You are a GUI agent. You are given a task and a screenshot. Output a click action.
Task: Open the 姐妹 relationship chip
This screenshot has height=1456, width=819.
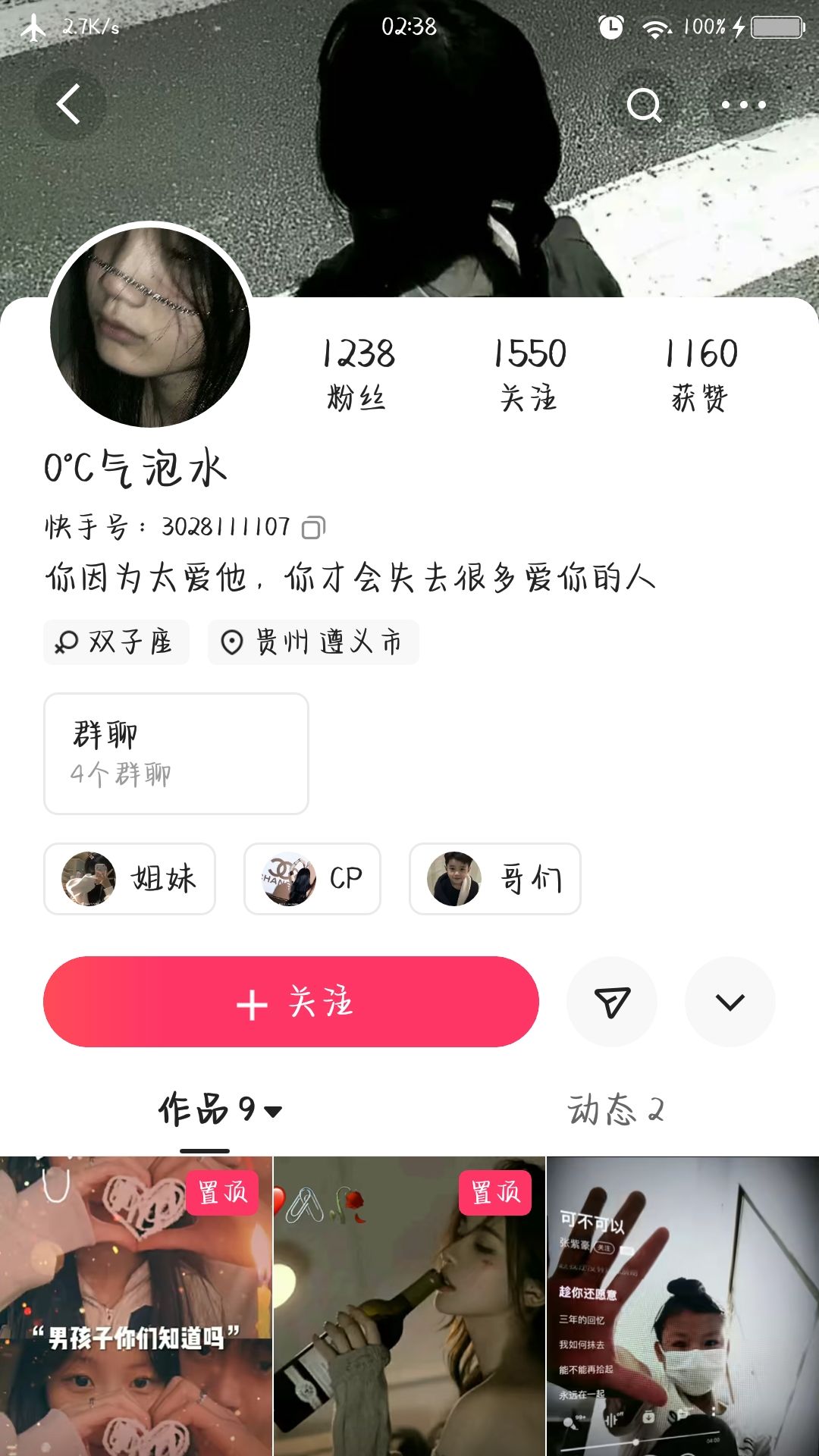(x=130, y=879)
